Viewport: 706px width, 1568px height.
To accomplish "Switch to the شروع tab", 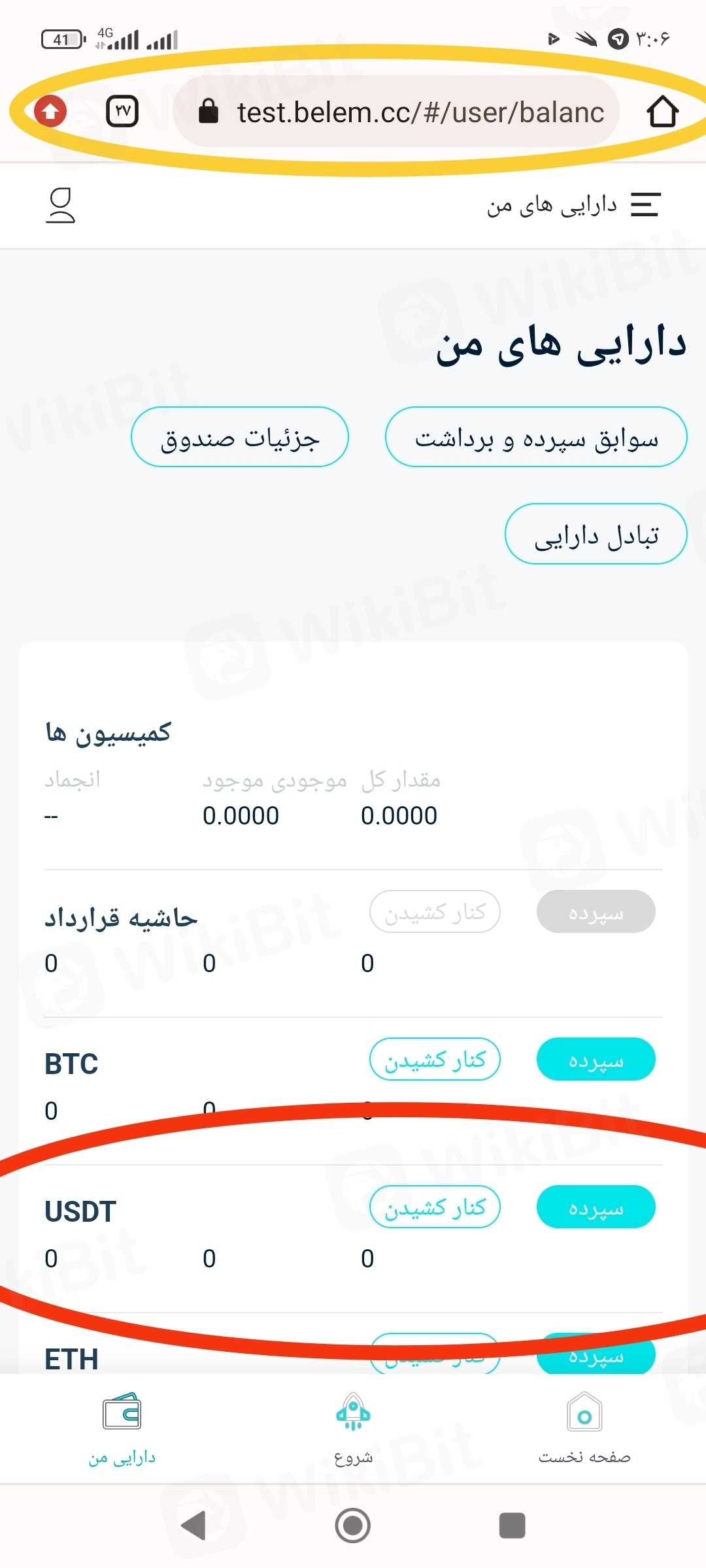I will [x=353, y=1428].
